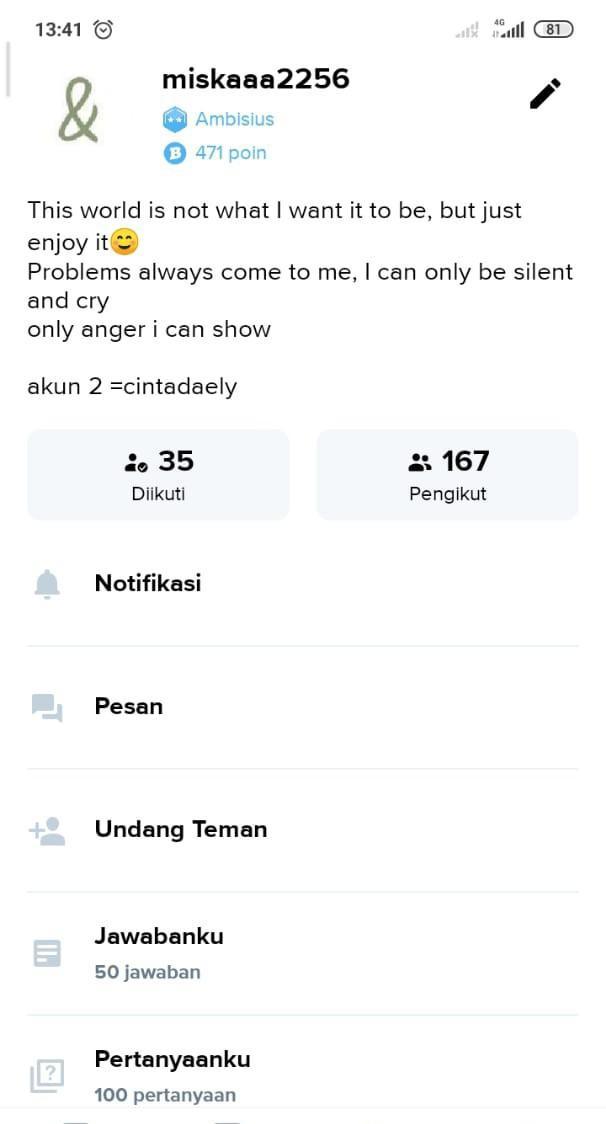The height and width of the screenshot is (1124, 606).
Task: Open Notifikasi row
Action: coord(148,584)
